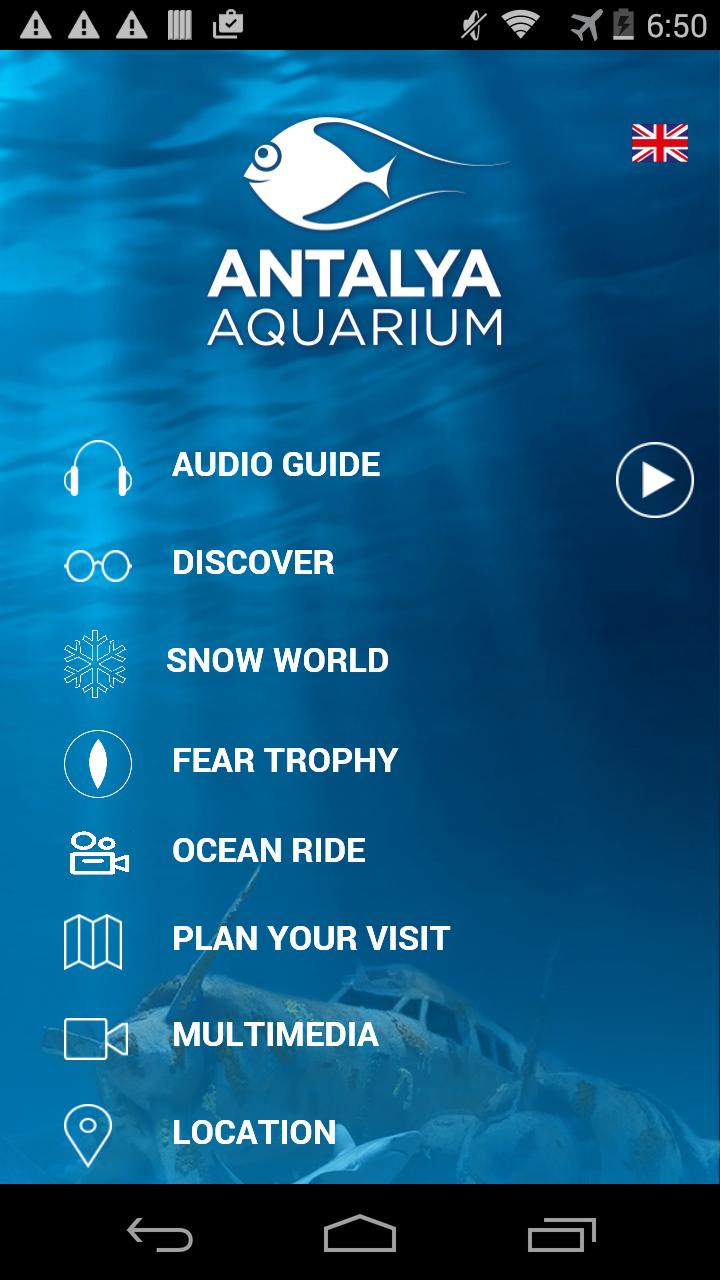
Task: Start the audio guide with the play button
Action: pos(655,479)
